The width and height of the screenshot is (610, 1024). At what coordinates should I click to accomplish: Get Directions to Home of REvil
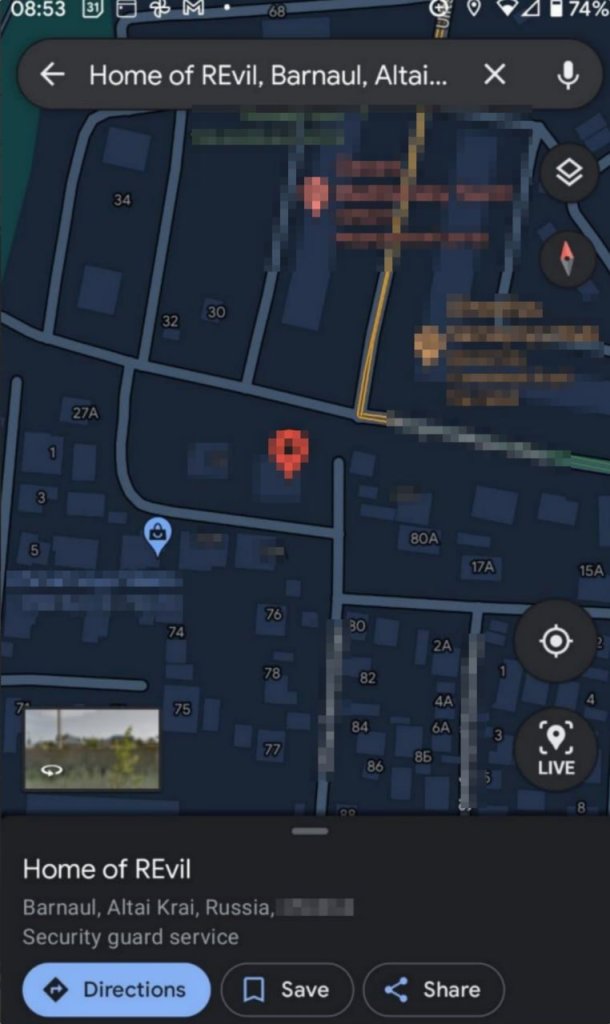(116, 989)
